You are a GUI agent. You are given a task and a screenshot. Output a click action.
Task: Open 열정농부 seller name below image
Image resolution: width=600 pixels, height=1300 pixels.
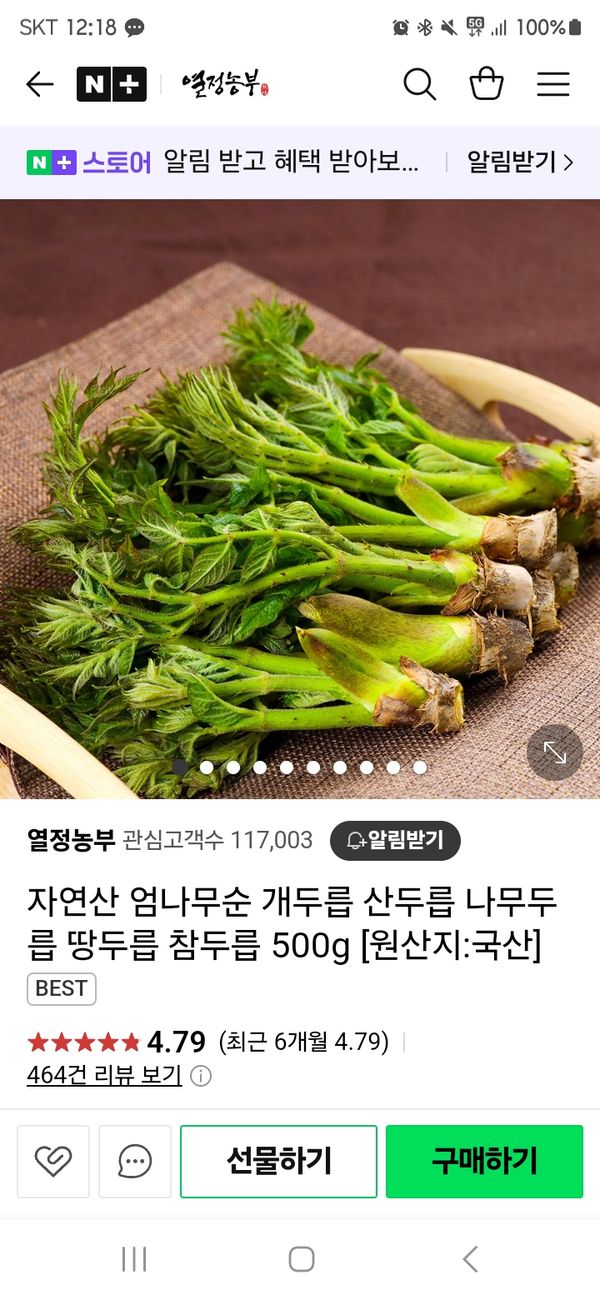point(71,840)
